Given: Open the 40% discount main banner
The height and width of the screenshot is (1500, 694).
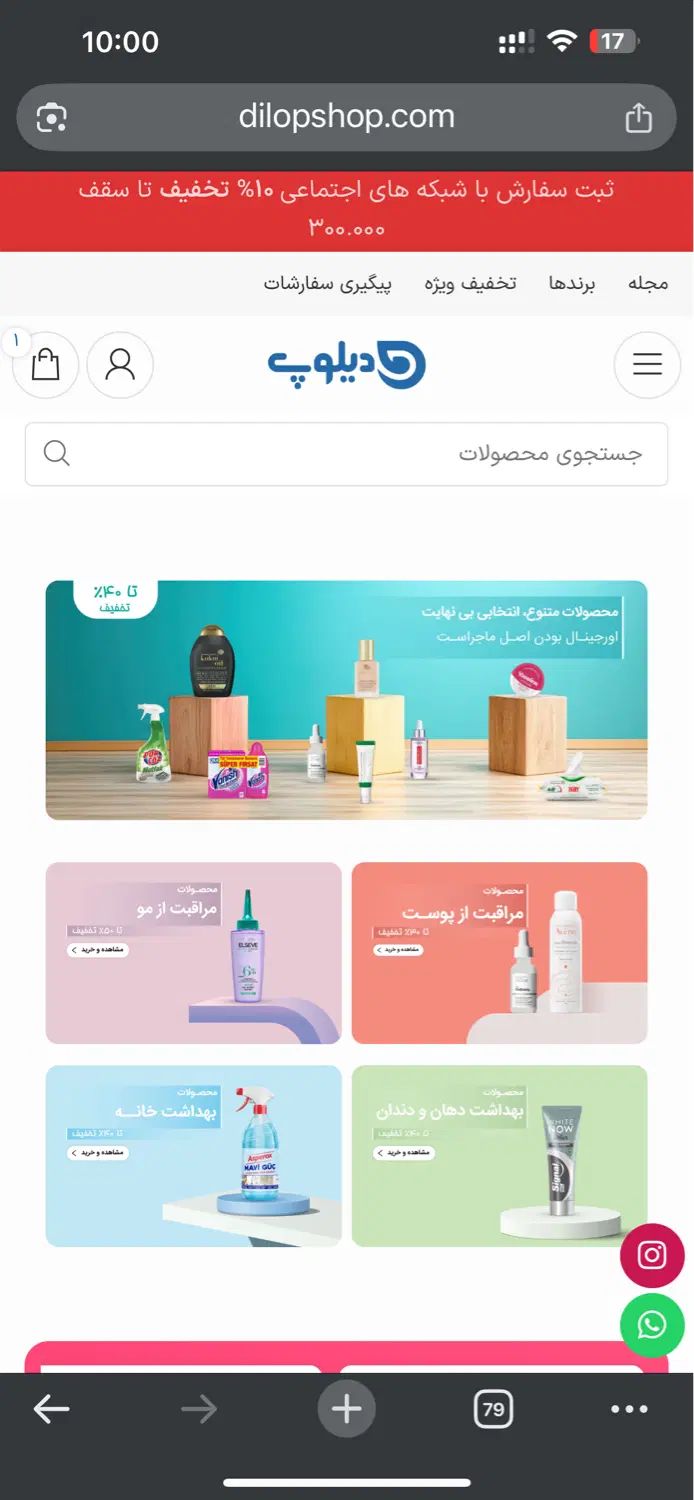Looking at the screenshot, I should [346, 700].
